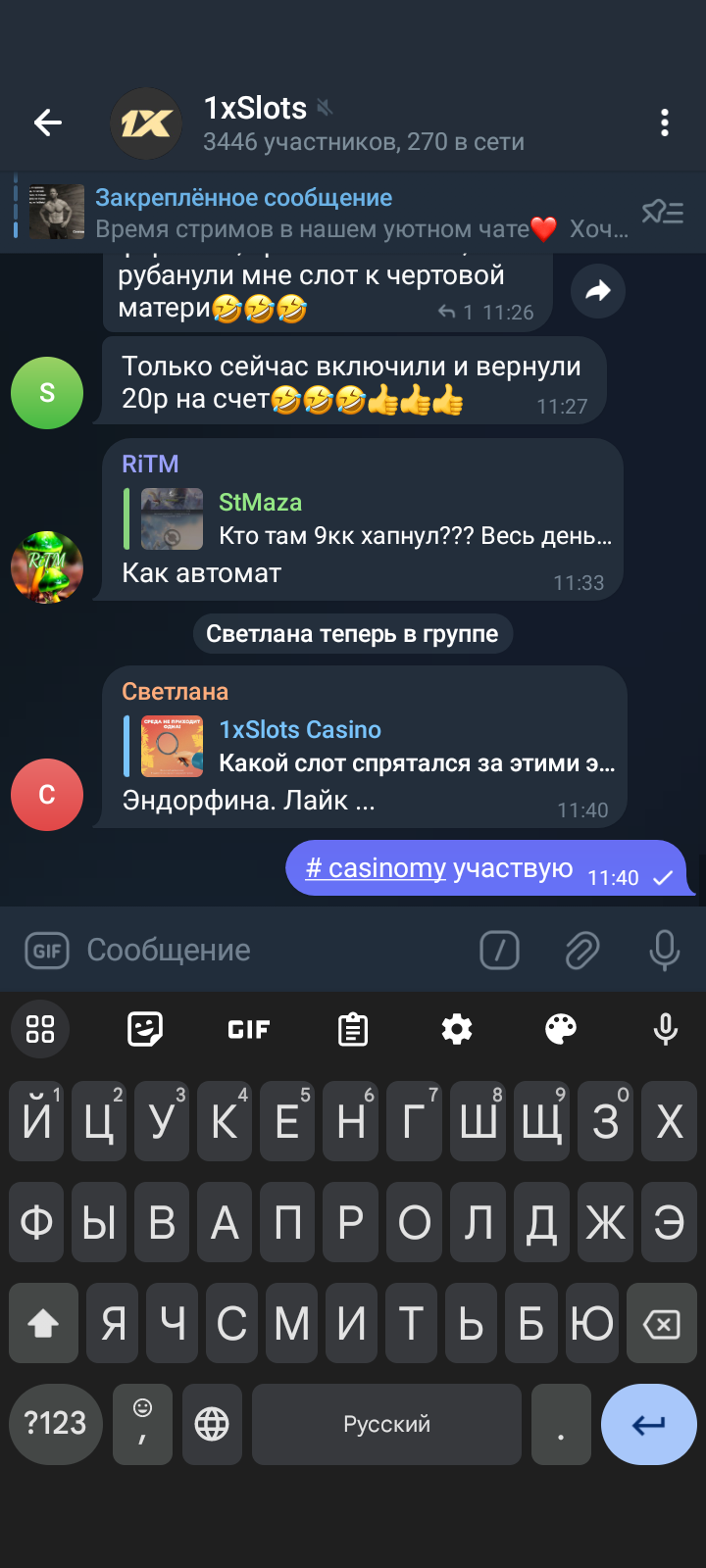This screenshot has width=706, height=1568.
Task: Switch keyboard language with globe key
Action: [x=212, y=1424]
